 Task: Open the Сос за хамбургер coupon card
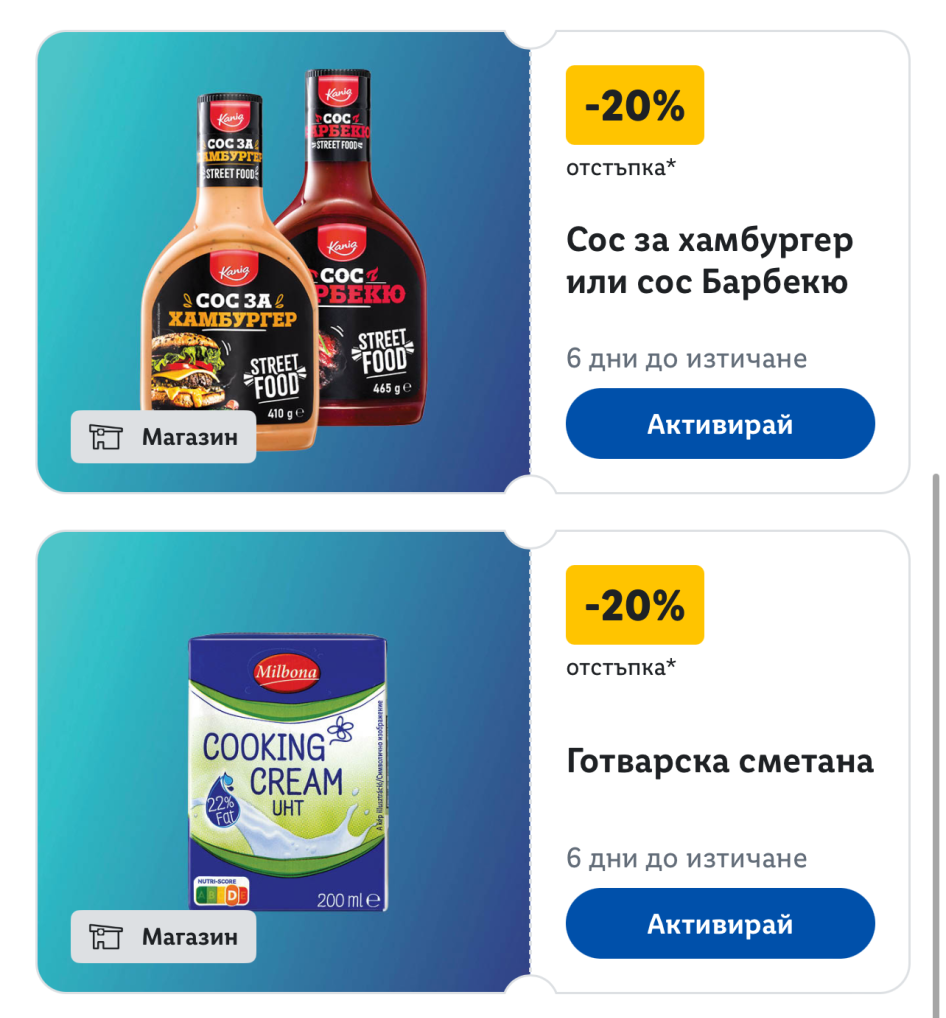(473, 262)
